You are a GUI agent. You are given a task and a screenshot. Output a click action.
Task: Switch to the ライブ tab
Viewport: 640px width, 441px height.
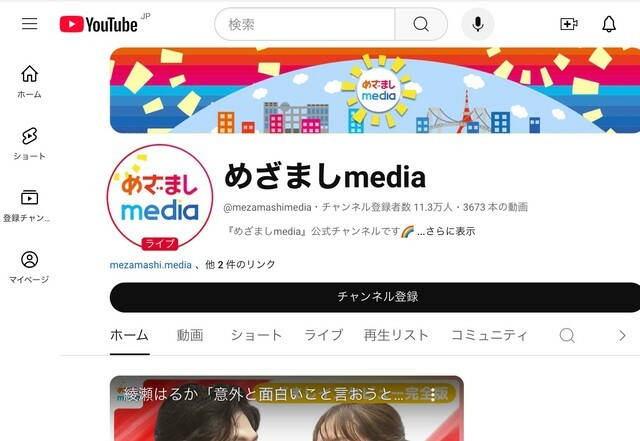(x=323, y=335)
